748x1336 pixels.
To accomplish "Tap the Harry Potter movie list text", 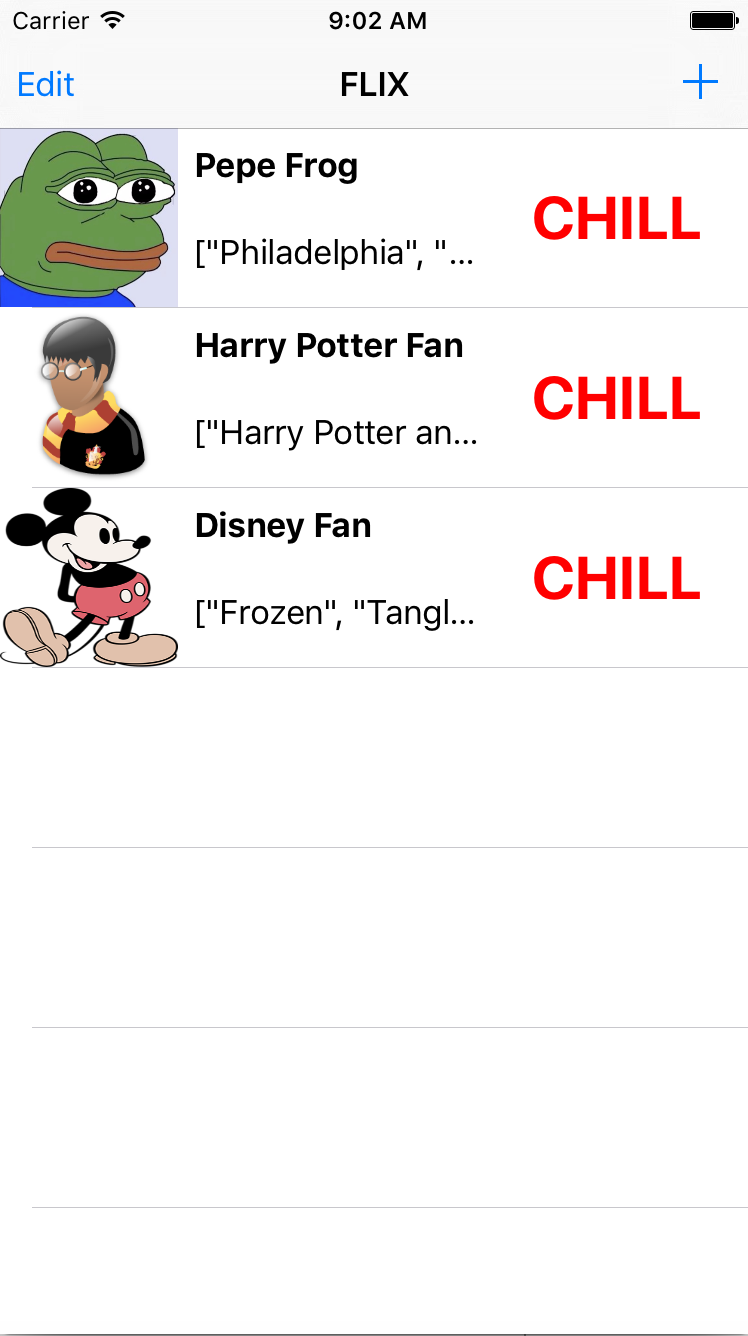I will (335, 434).
